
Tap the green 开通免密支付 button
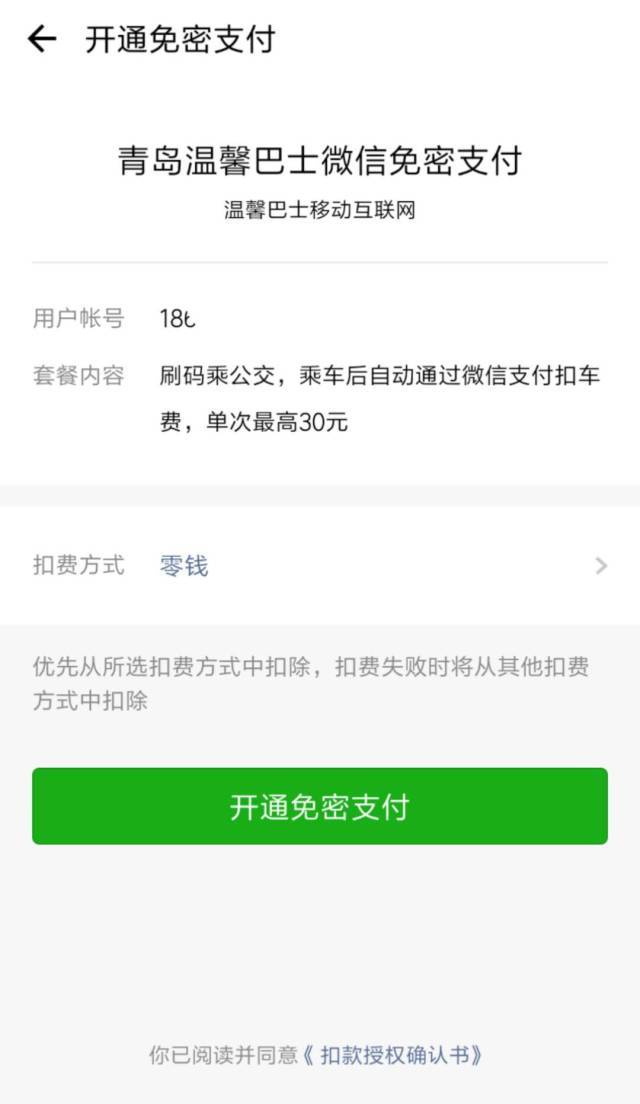click(320, 806)
